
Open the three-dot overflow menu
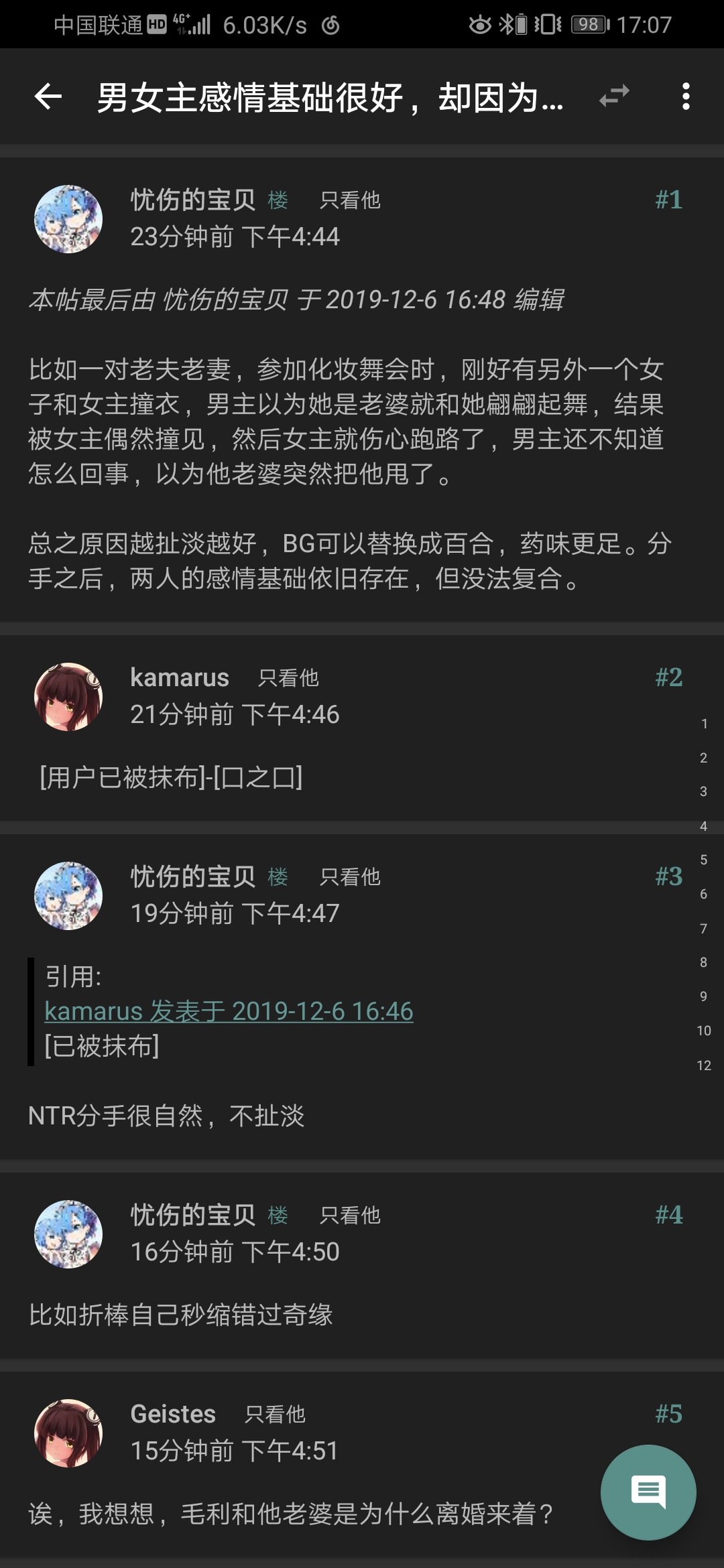tap(685, 97)
